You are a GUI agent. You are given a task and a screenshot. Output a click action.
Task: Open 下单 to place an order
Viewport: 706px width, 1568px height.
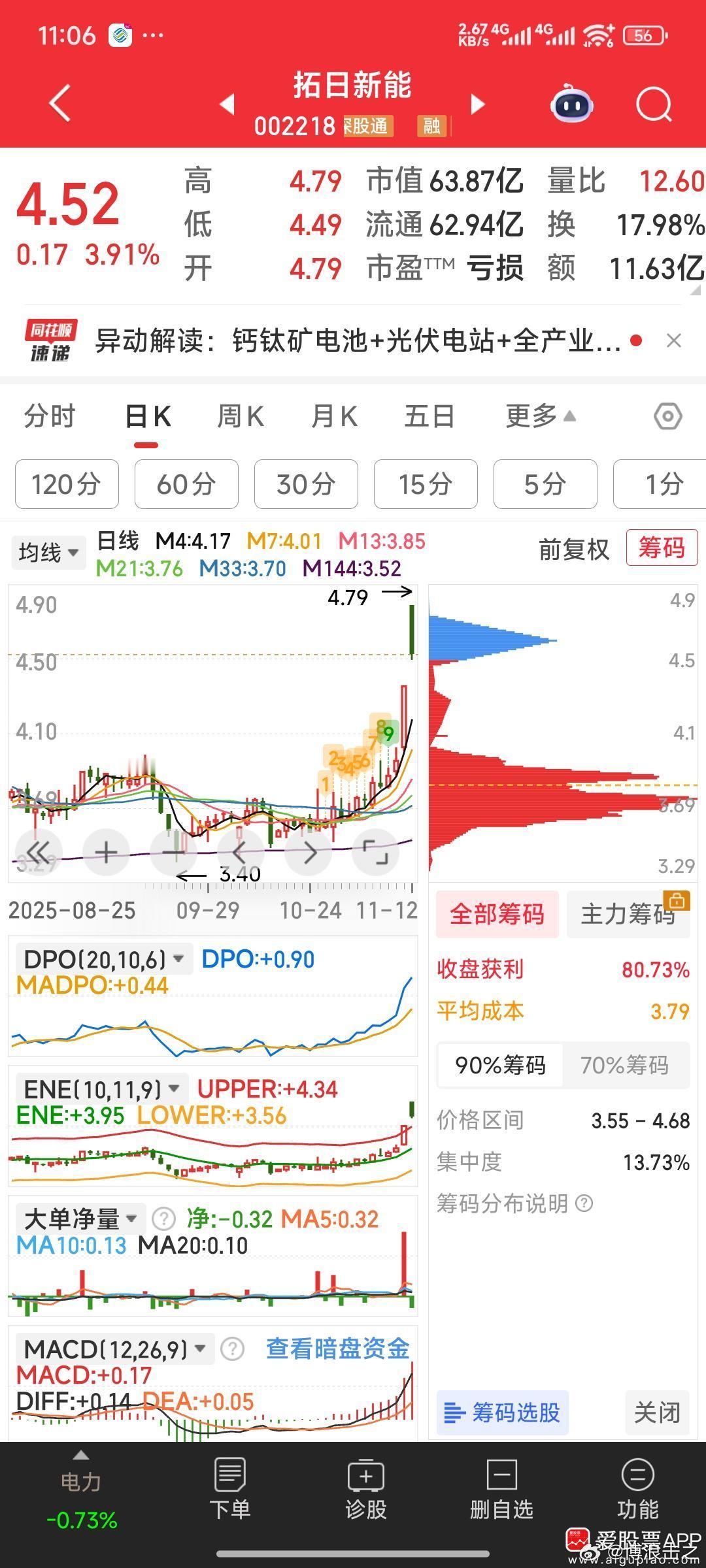[229, 1490]
